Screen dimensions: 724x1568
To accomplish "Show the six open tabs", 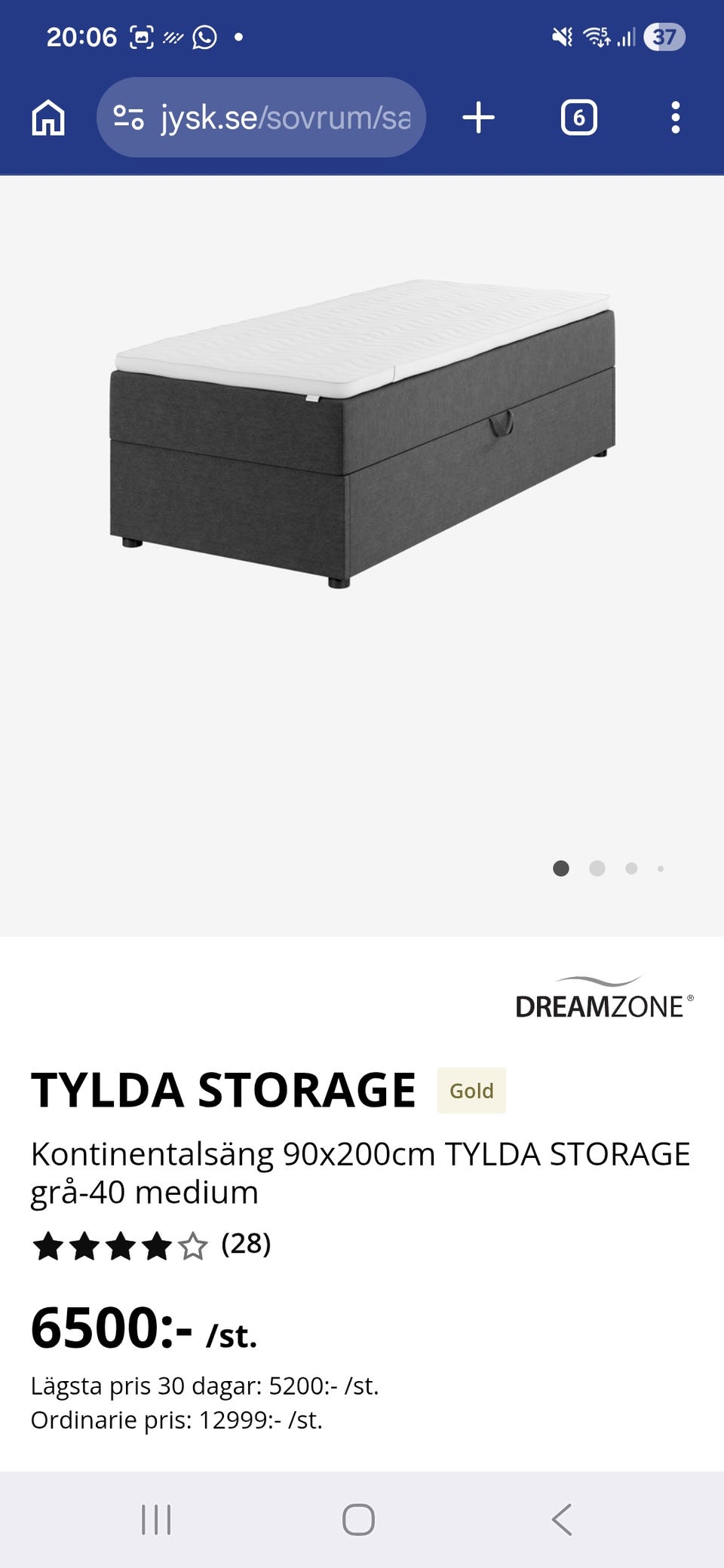I will point(578,118).
